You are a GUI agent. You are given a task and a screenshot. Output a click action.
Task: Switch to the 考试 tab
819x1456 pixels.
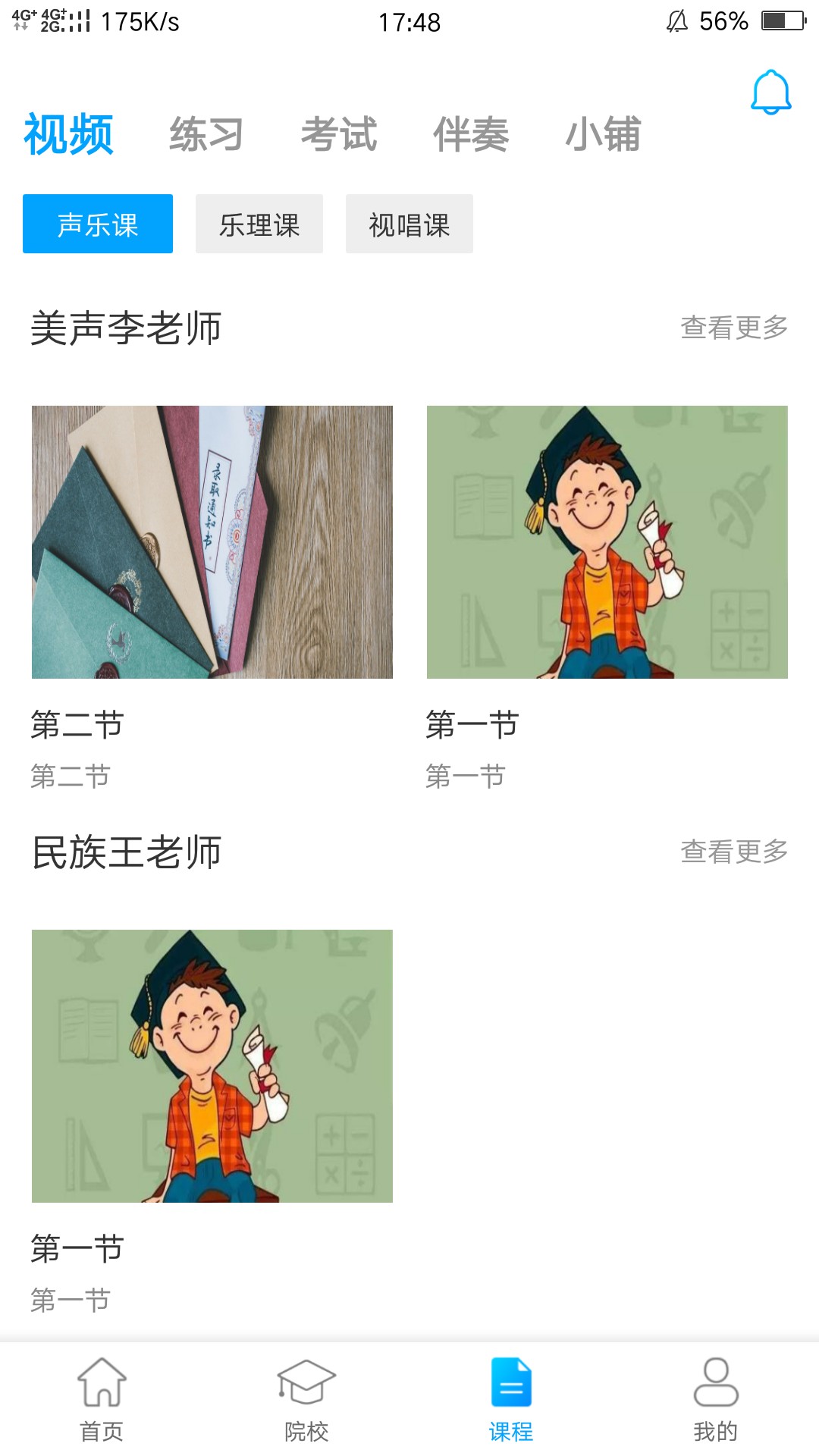click(x=339, y=135)
